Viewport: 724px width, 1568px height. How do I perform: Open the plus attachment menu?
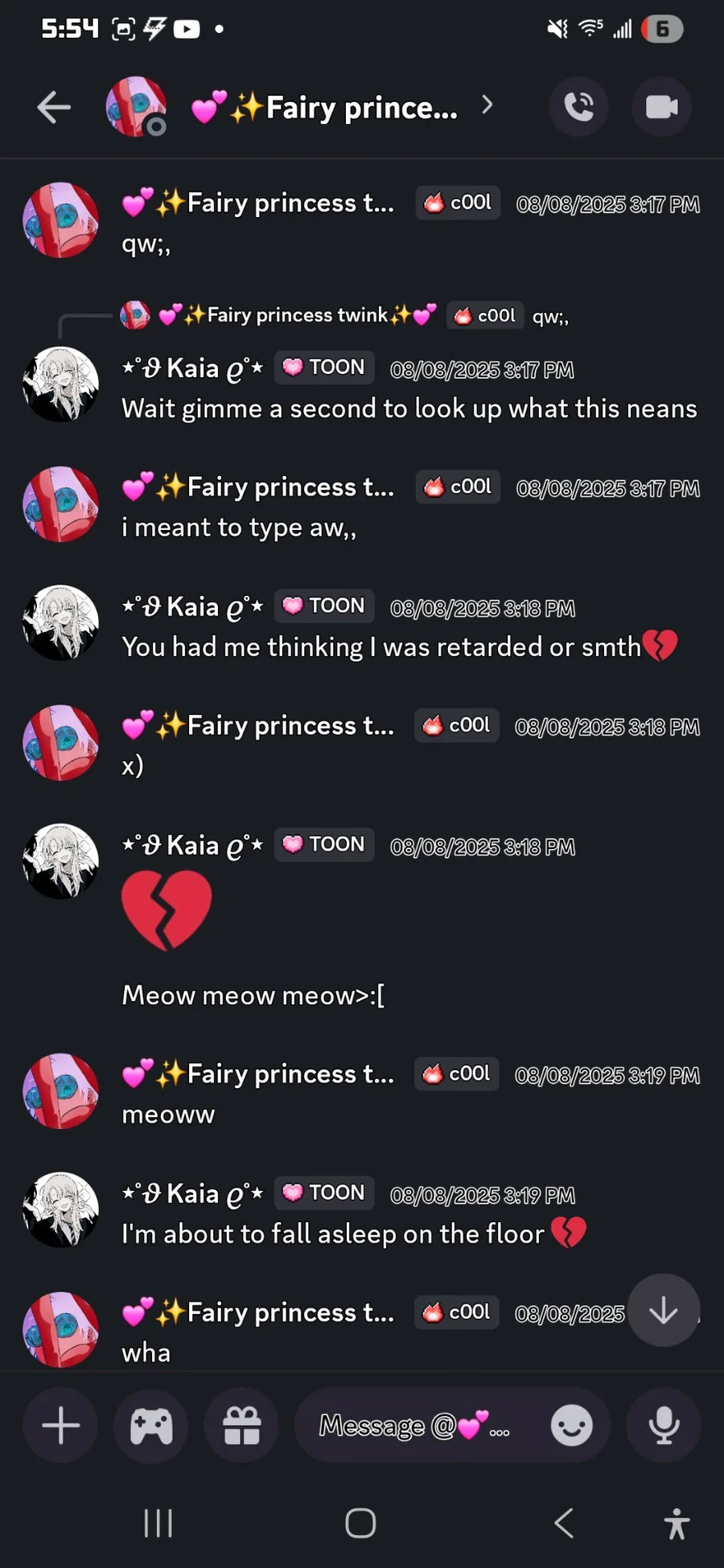[x=60, y=1426]
